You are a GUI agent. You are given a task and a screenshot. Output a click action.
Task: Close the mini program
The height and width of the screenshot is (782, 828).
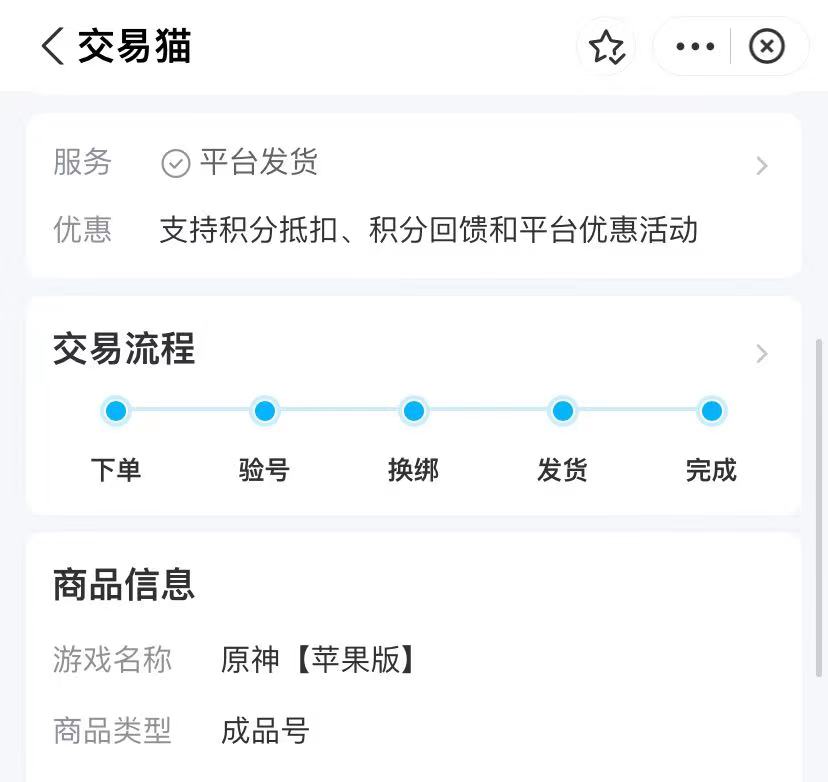tap(767, 47)
